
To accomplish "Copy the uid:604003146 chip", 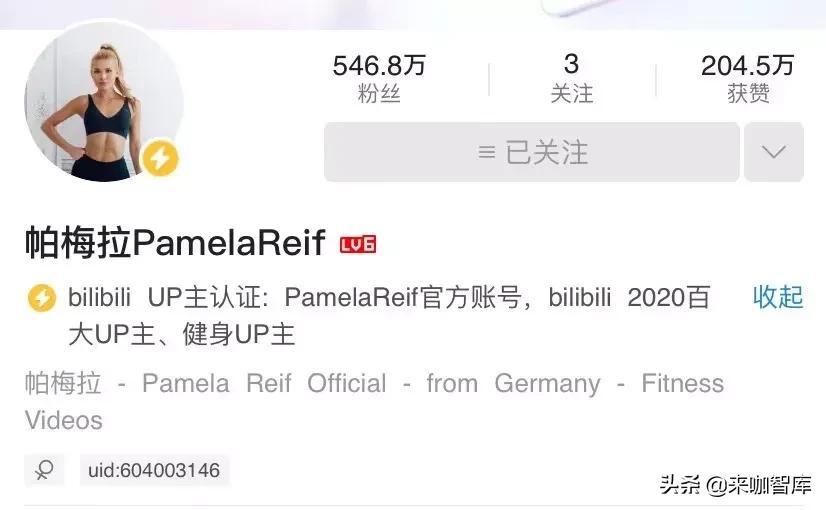I will (x=154, y=470).
